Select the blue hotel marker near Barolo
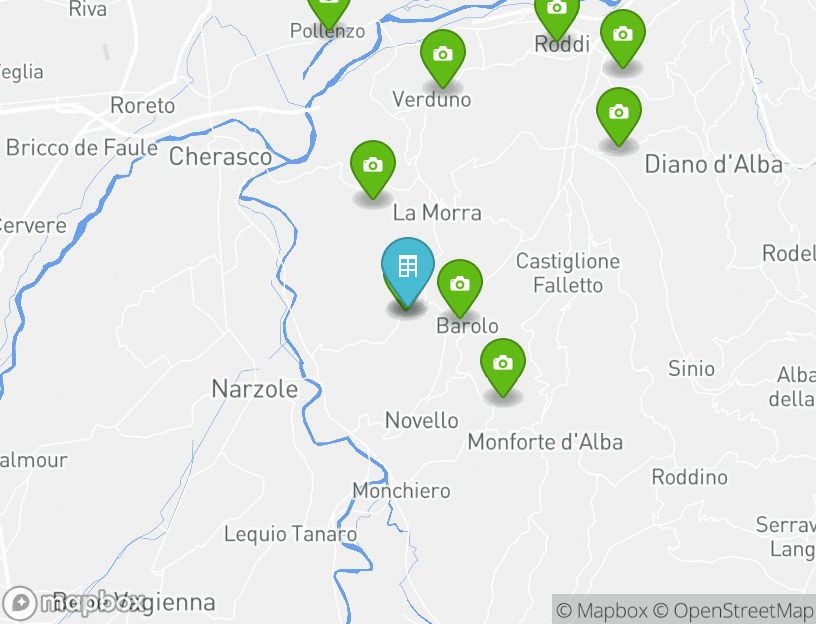This screenshot has width=816, height=624. (407, 267)
